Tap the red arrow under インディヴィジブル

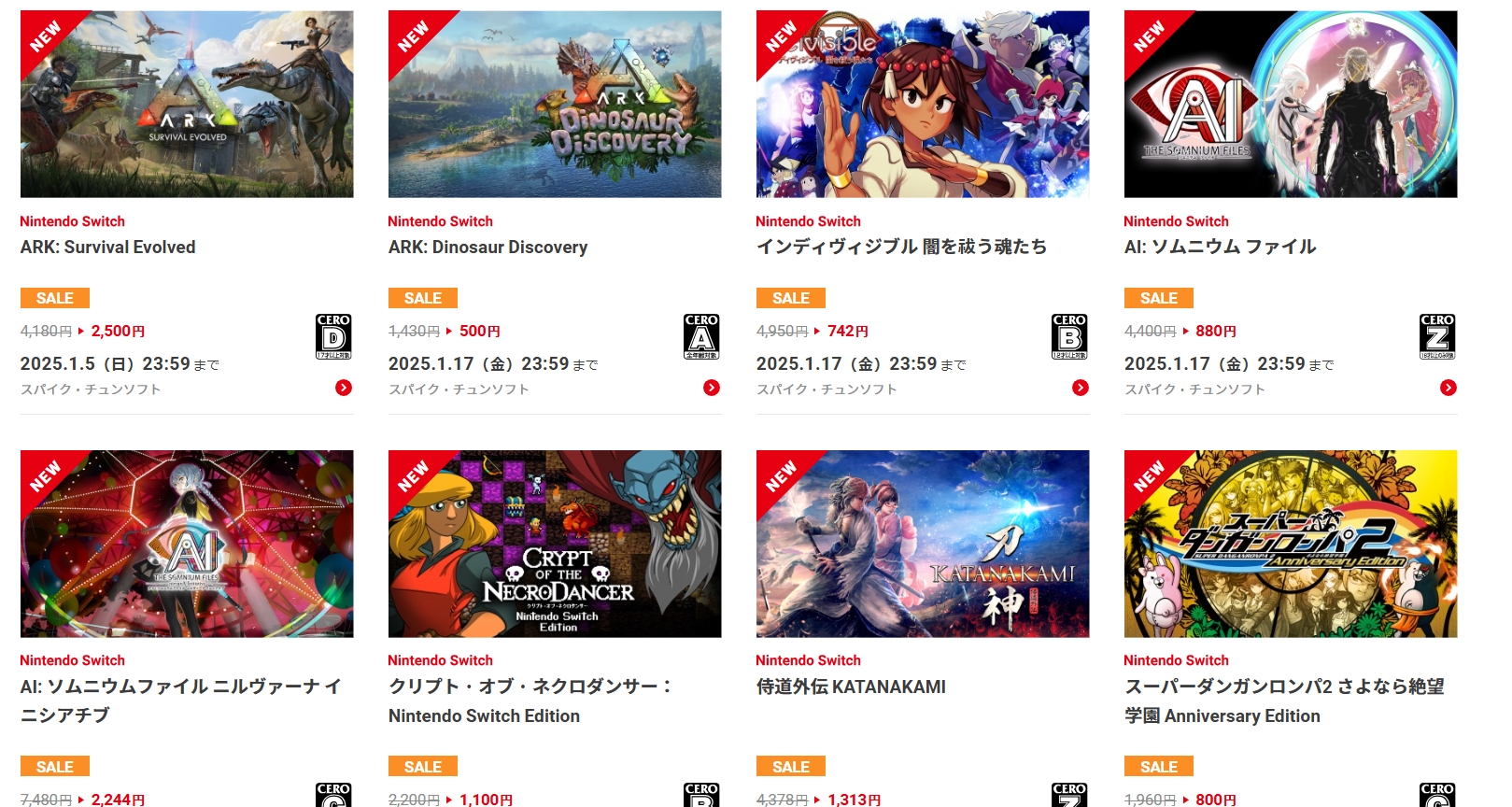point(1081,388)
